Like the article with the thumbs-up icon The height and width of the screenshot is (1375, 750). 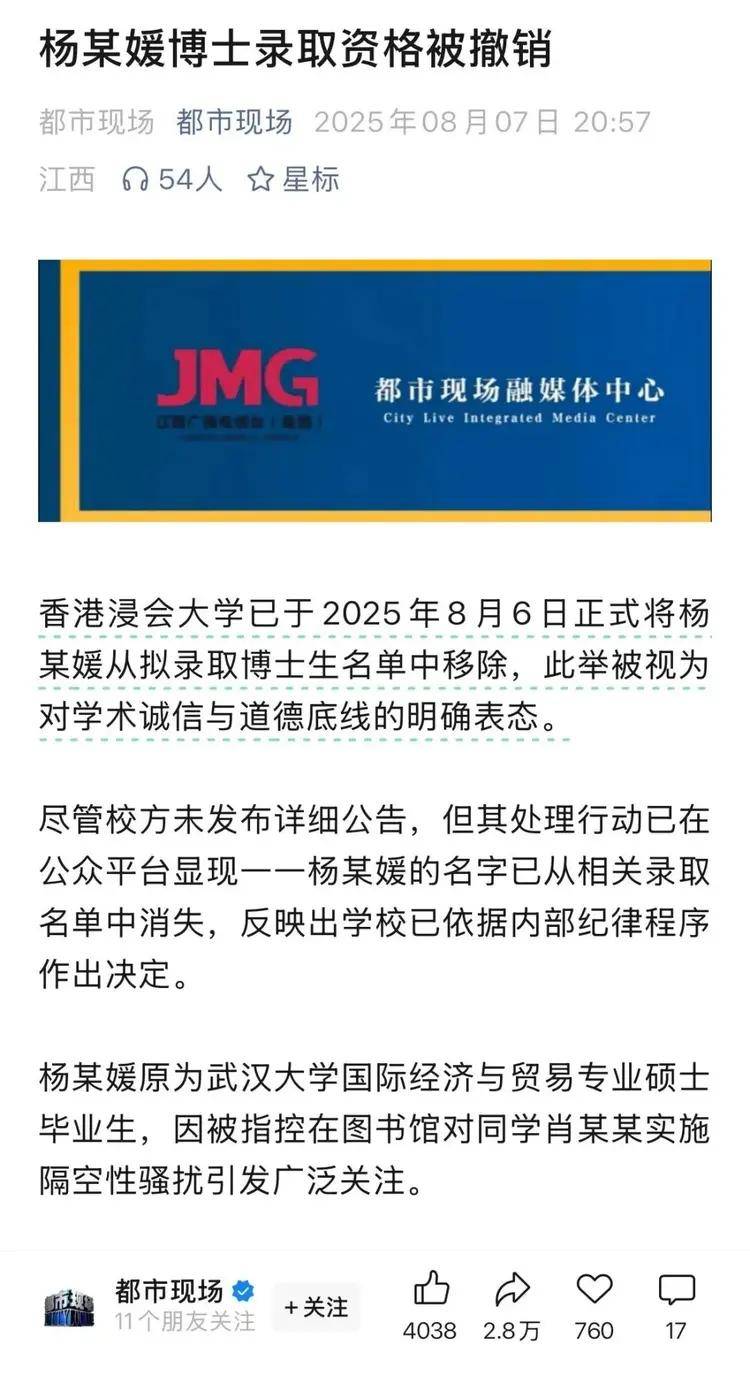(x=431, y=1290)
